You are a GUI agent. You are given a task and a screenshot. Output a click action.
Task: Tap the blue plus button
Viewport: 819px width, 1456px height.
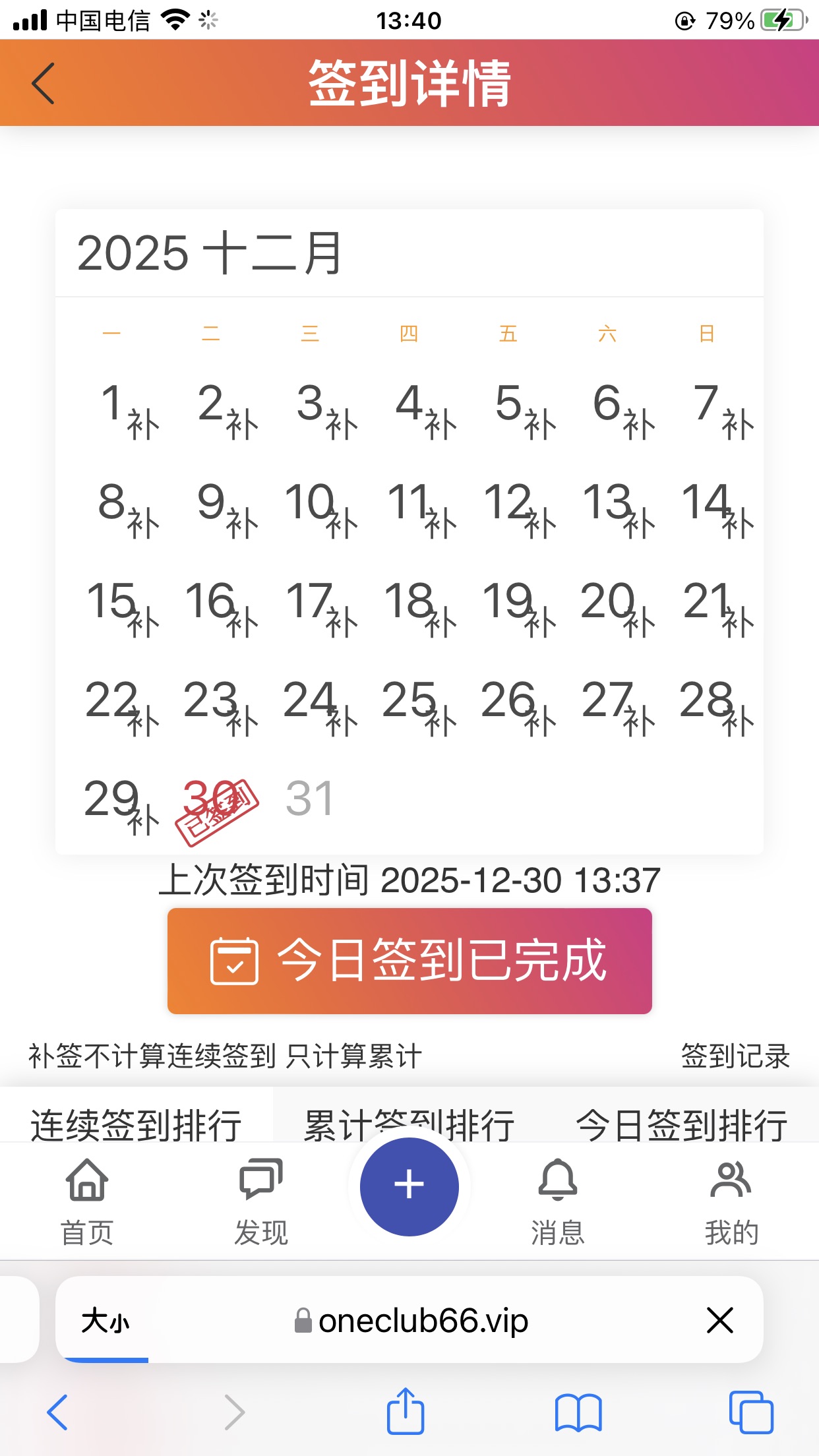point(409,1186)
